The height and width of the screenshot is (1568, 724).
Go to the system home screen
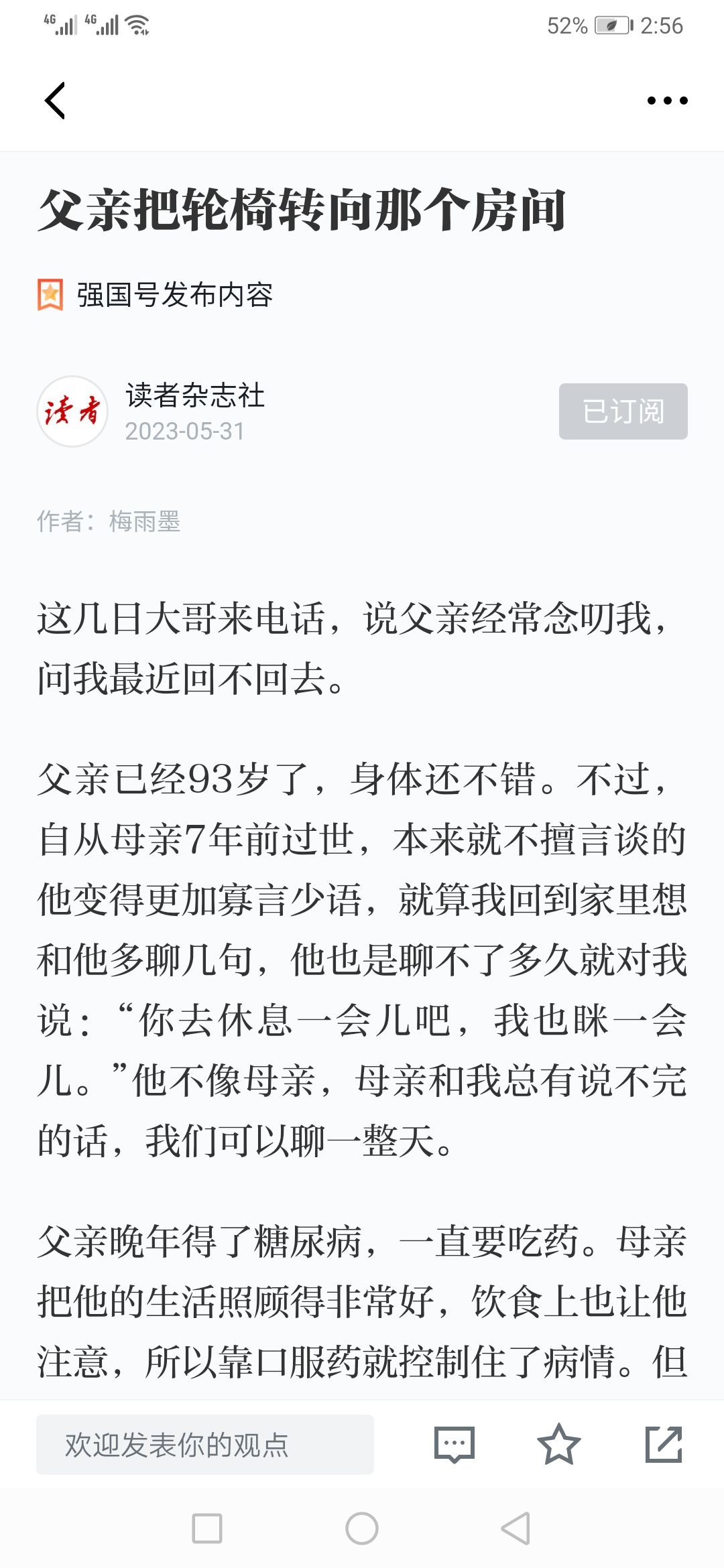362,1528
